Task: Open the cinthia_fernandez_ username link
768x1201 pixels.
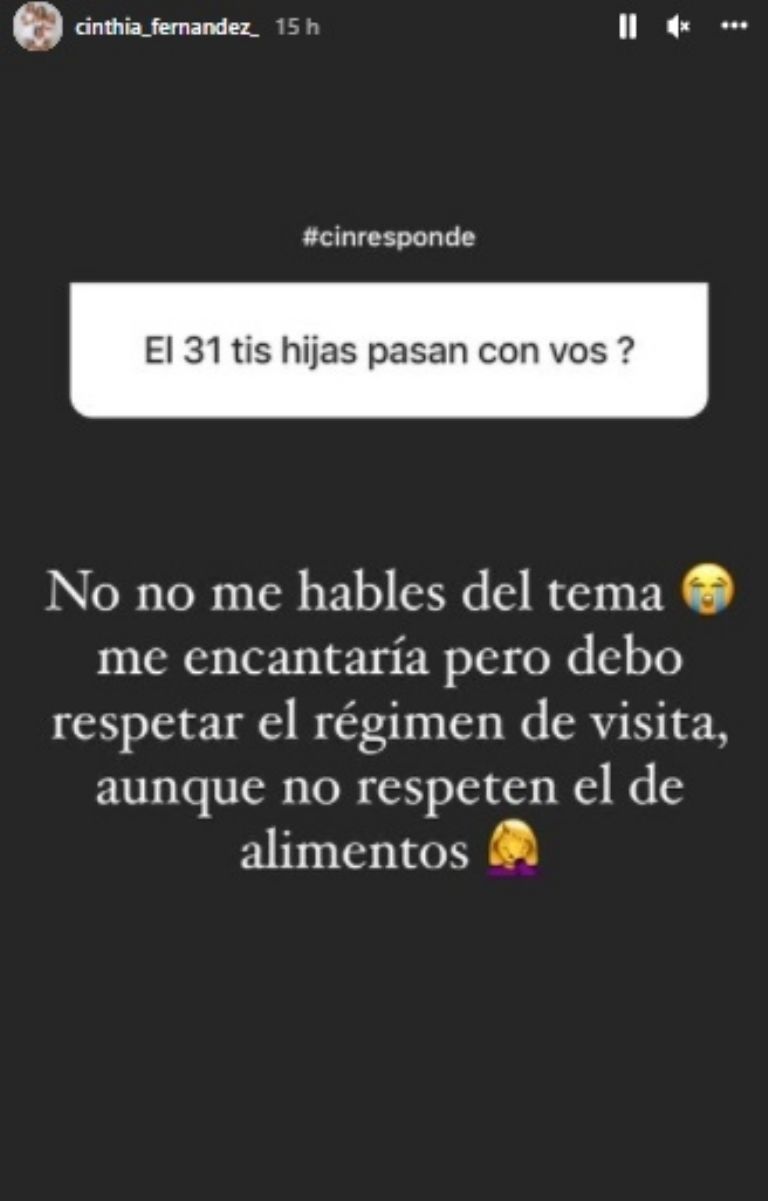Action: click(x=167, y=29)
